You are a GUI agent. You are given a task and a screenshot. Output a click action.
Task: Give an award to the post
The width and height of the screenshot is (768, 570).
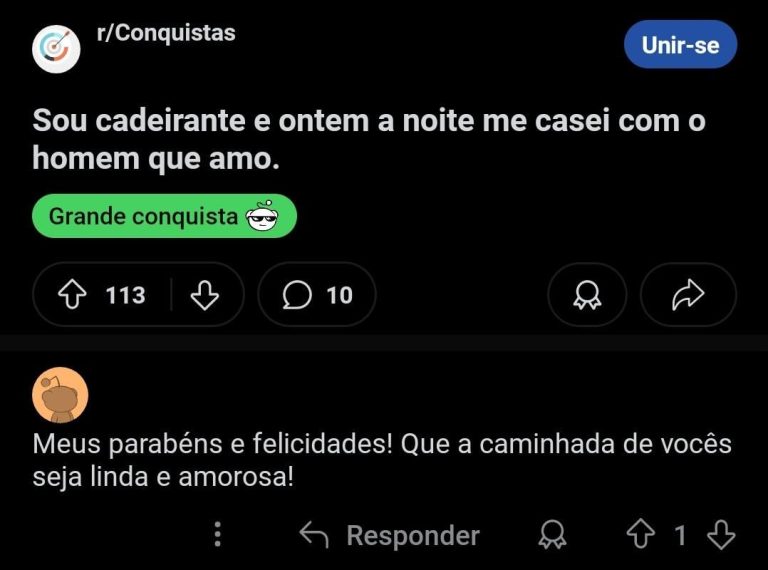pos(587,295)
